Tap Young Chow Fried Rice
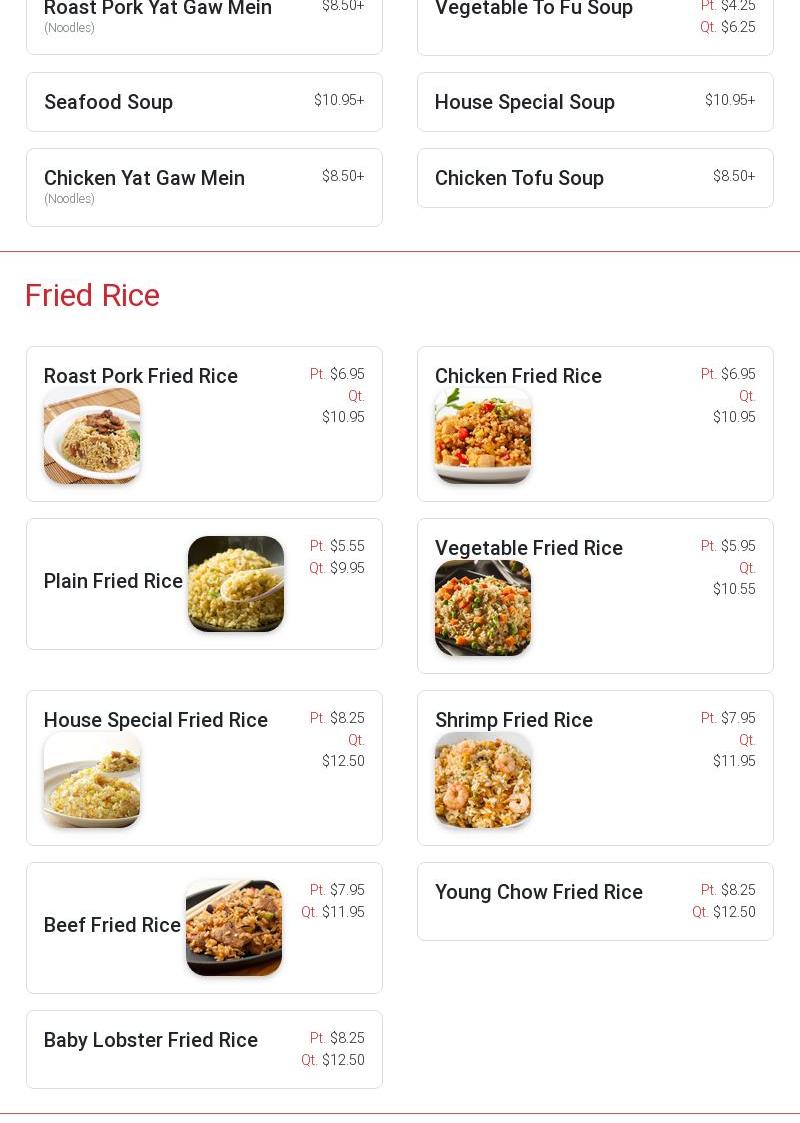Image resolution: width=800 pixels, height=1123 pixels. (x=595, y=901)
